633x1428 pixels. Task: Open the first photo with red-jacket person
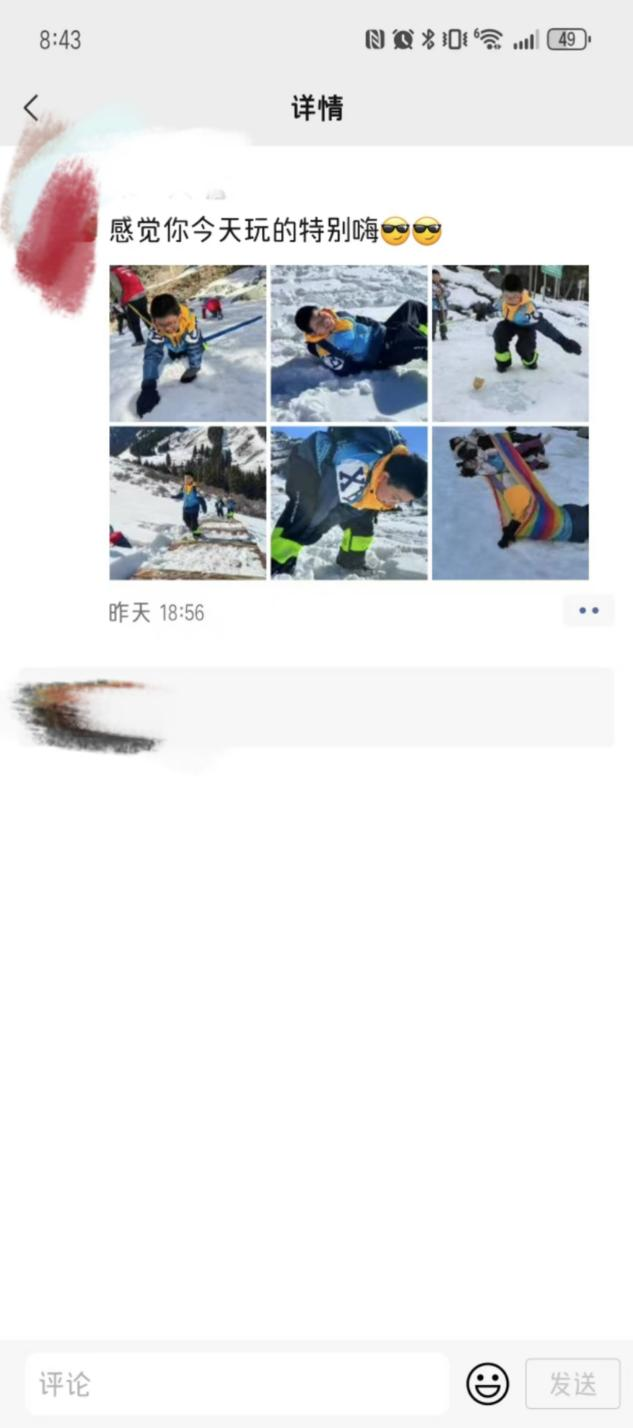tap(188, 343)
